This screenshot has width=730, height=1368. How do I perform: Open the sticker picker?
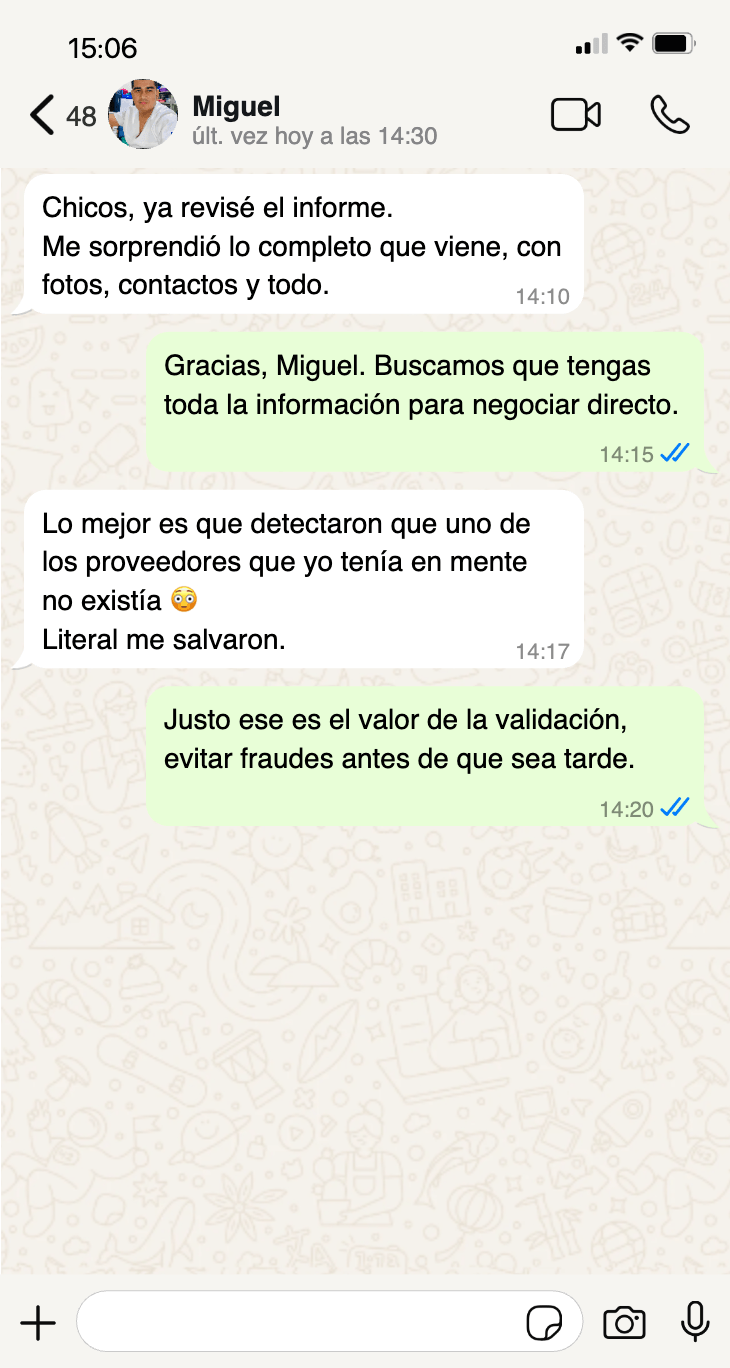tap(544, 1323)
